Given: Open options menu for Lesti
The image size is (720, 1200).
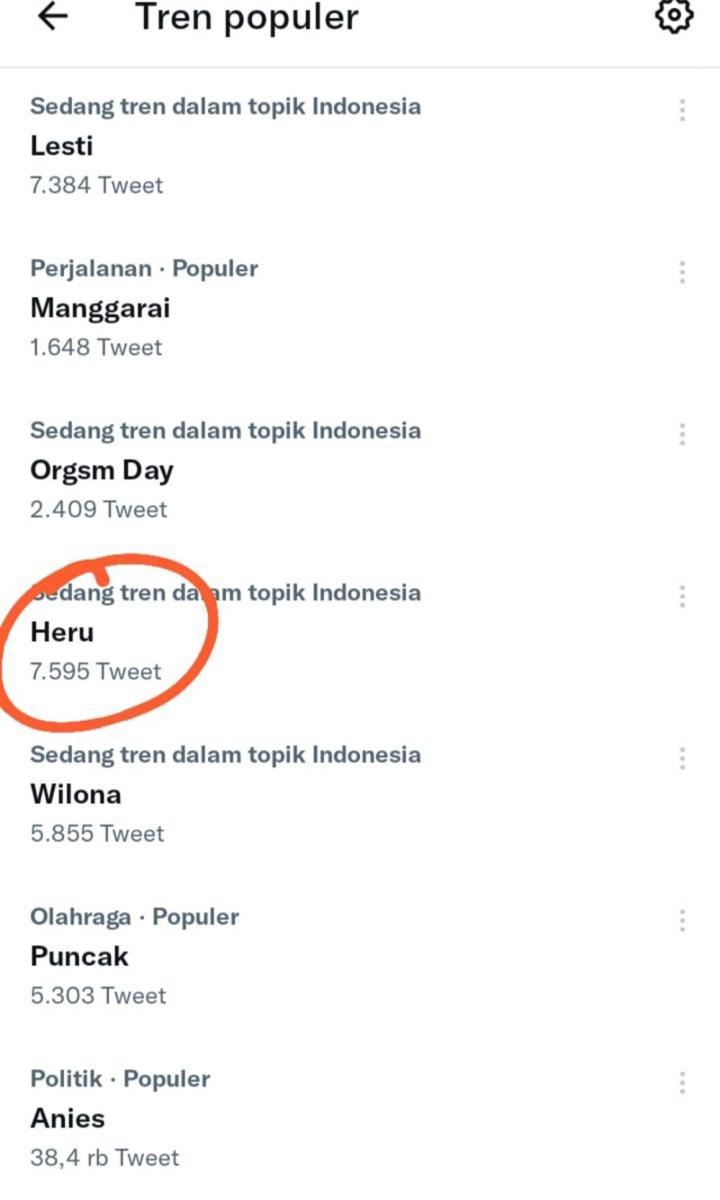Looking at the screenshot, I should tap(682, 110).
